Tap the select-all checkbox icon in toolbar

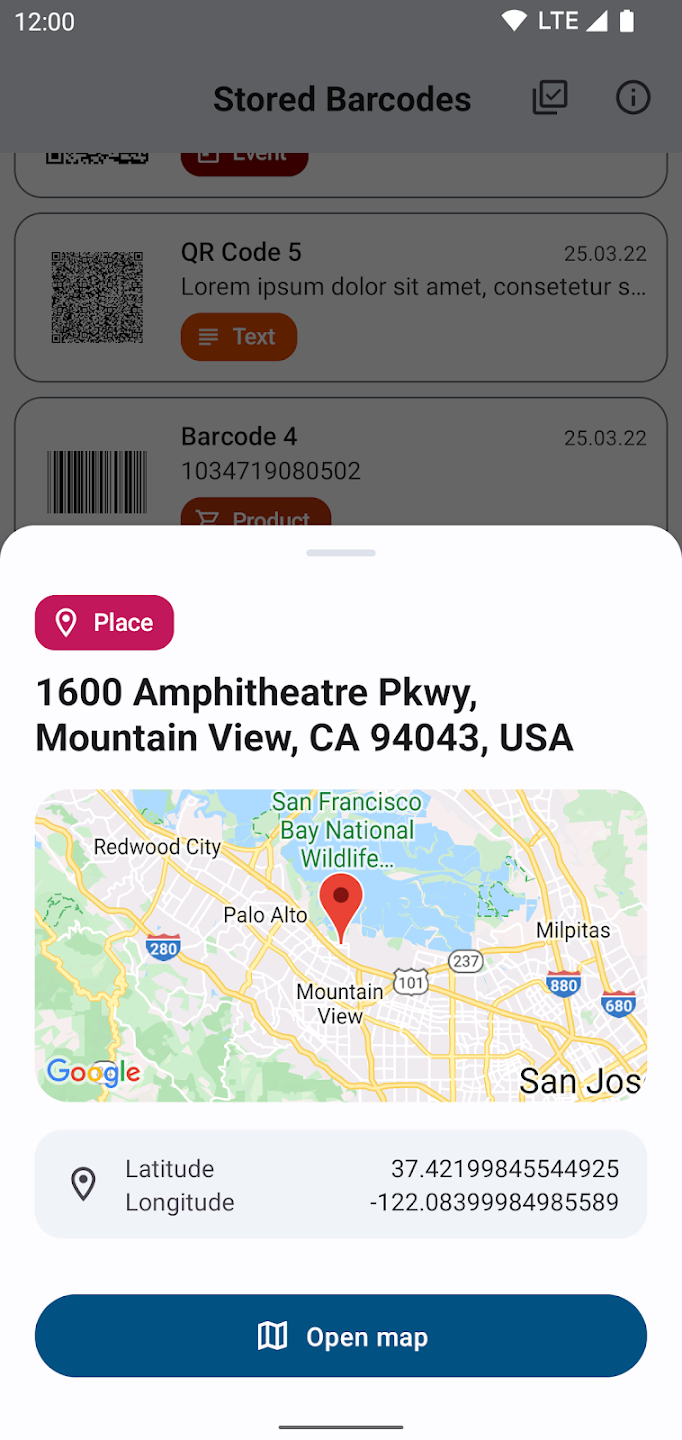(x=550, y=98)
